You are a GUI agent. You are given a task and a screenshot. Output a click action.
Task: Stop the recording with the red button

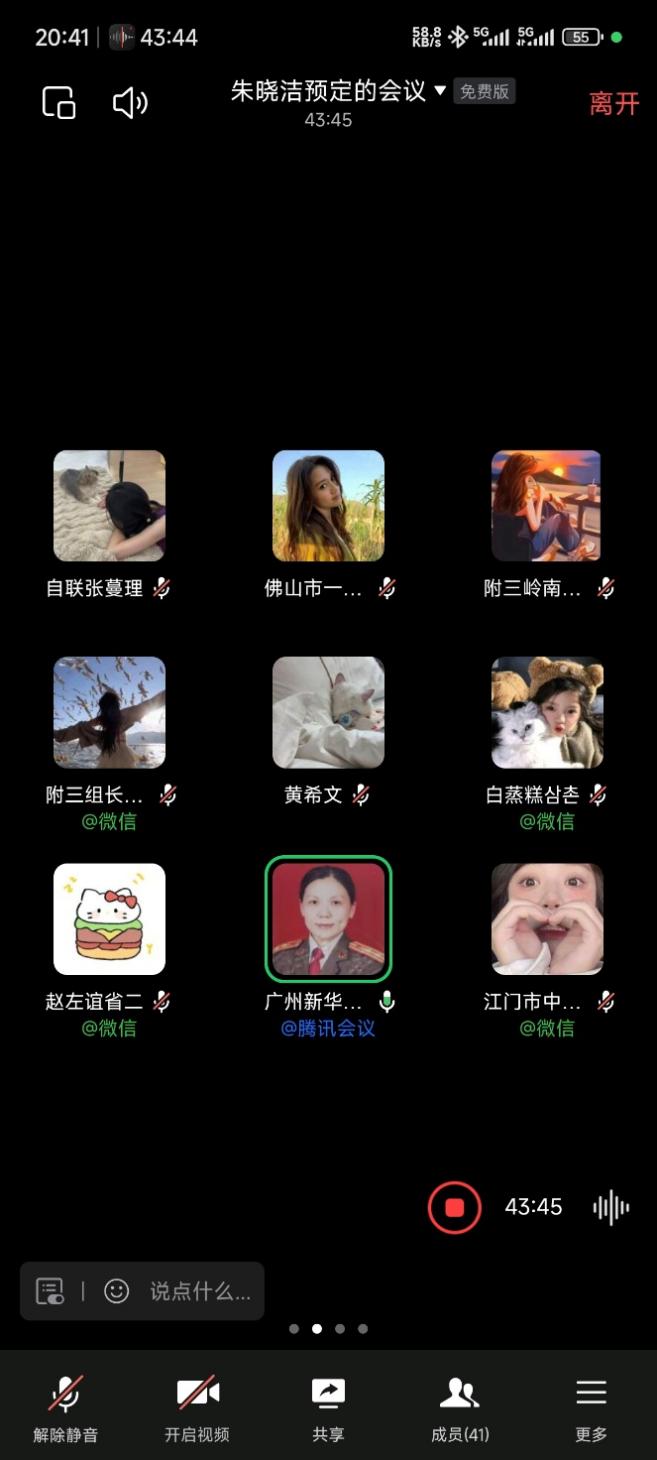(x=455, y=1207)
